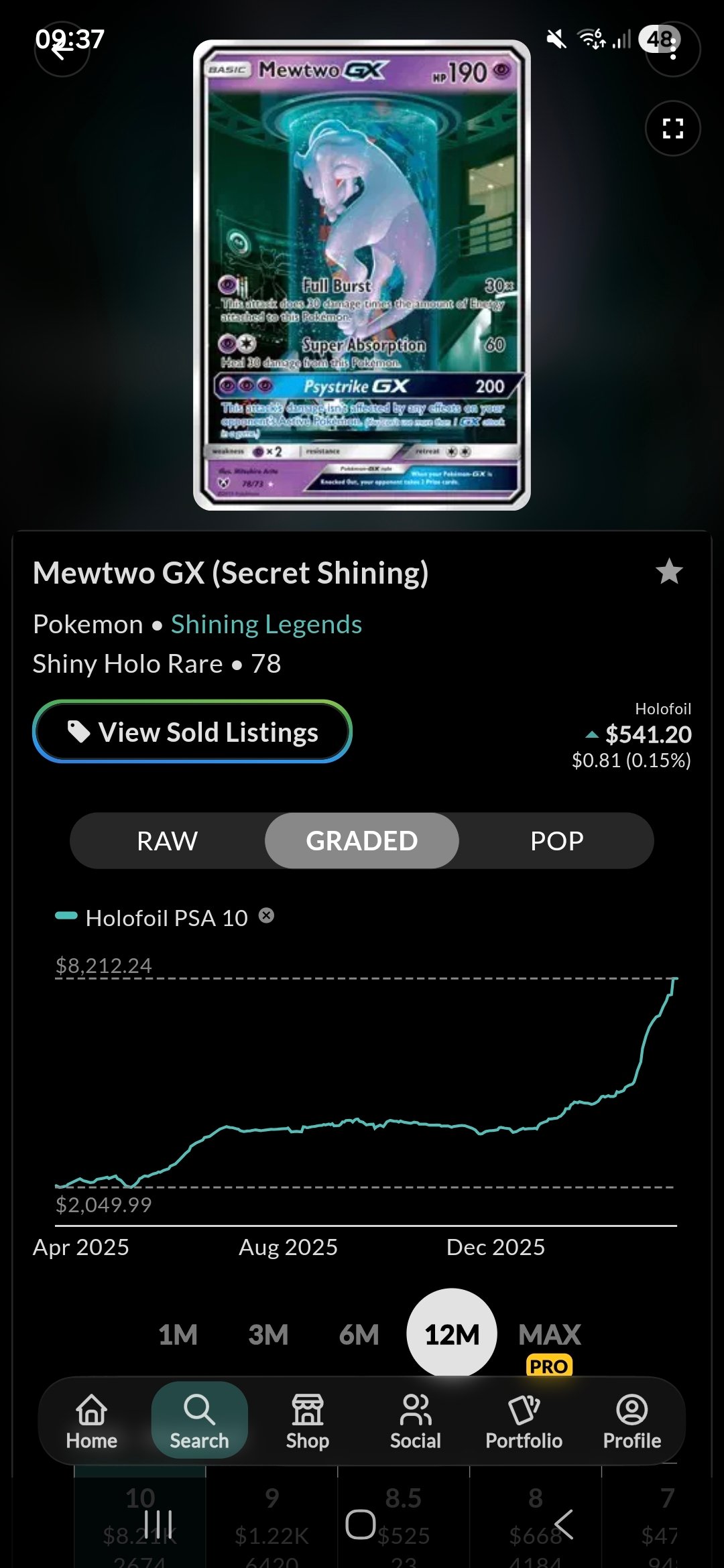Expand the card image to fullscreen

coord(672,128)
